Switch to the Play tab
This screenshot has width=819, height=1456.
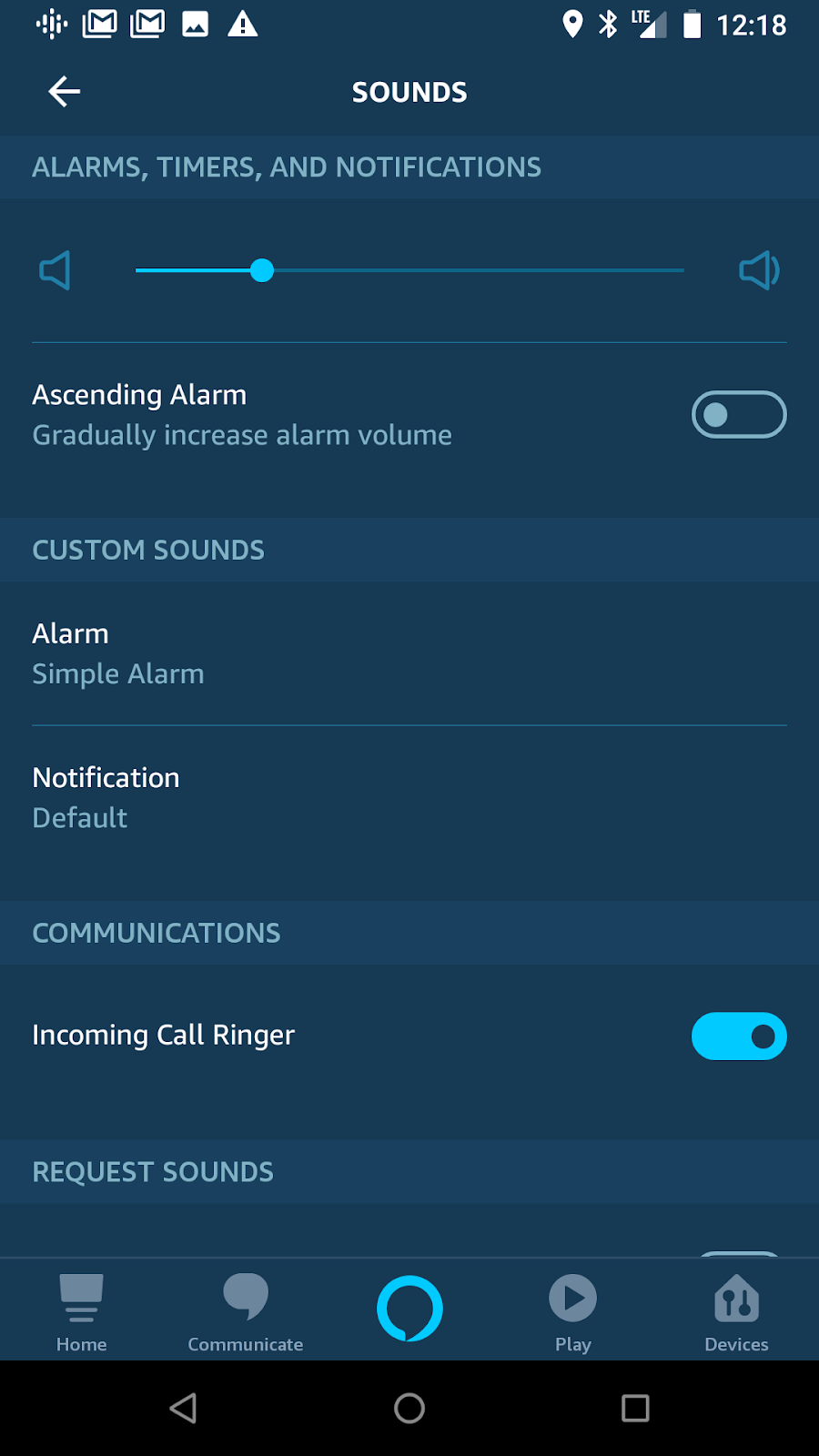[573, 1311]
